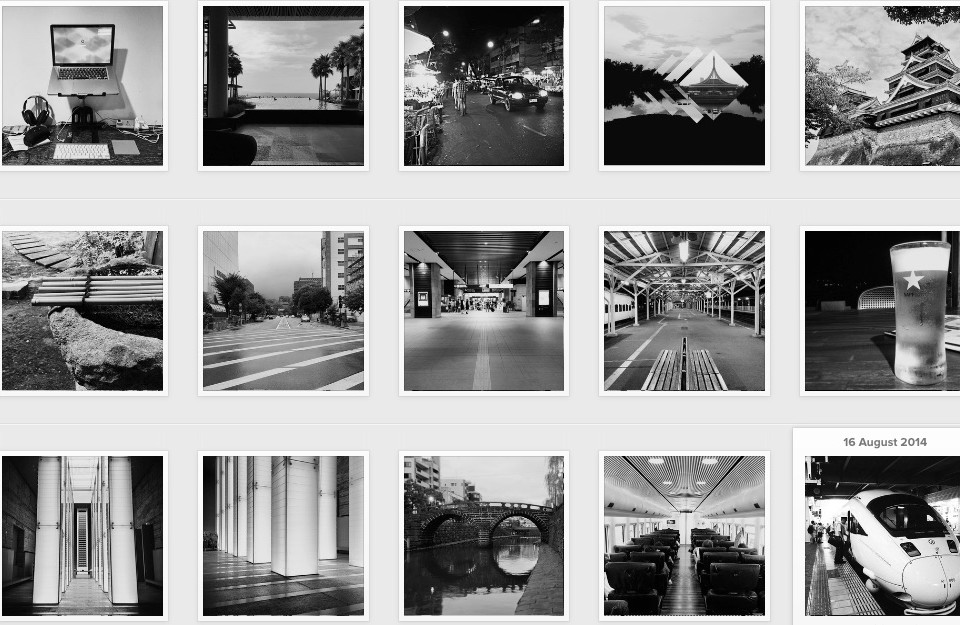Viewport: 960px width, 625px height.
Task: View the wooden bench garden photo
Action: point(82,310)
